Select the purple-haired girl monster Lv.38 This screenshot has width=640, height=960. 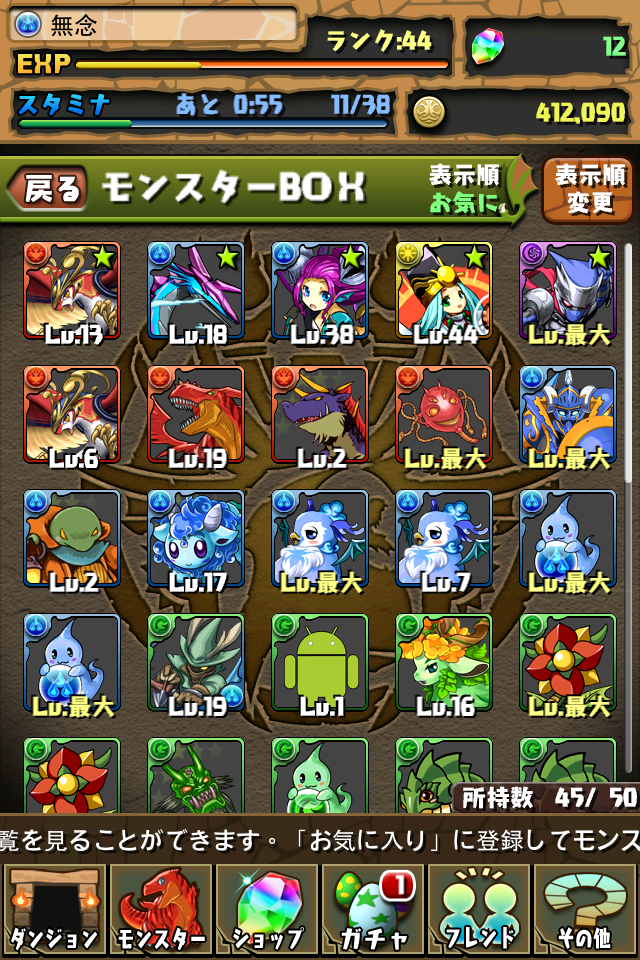pyautogui.click(x=319, y=291)
